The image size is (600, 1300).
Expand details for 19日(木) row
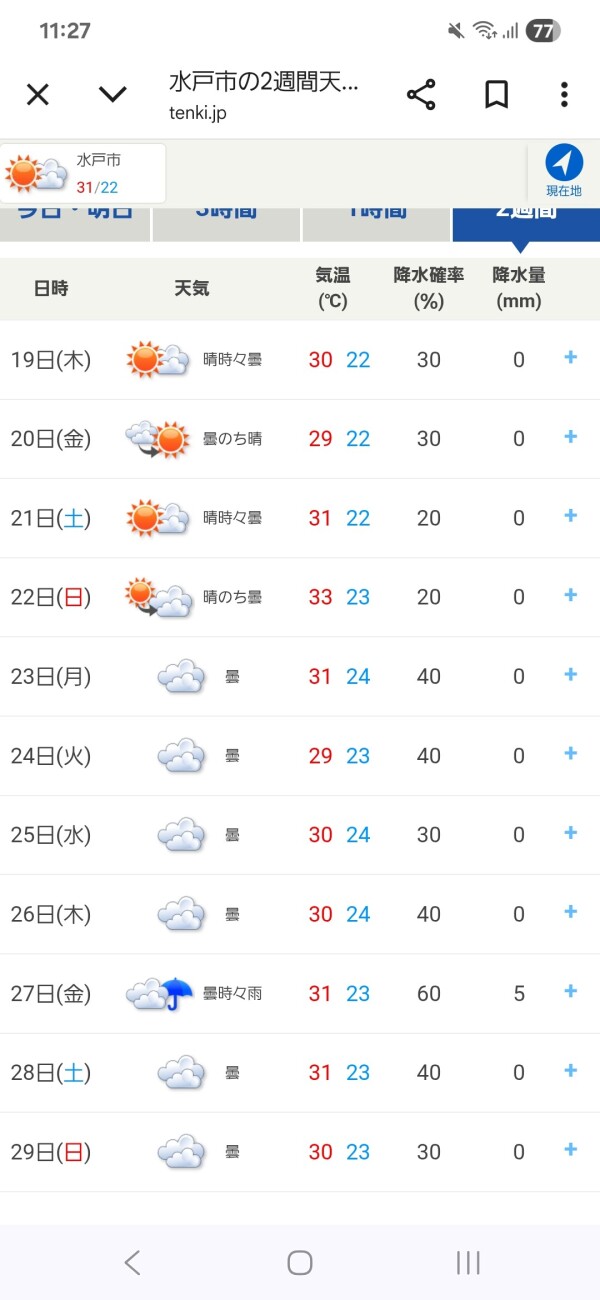(x=570, y=357)
